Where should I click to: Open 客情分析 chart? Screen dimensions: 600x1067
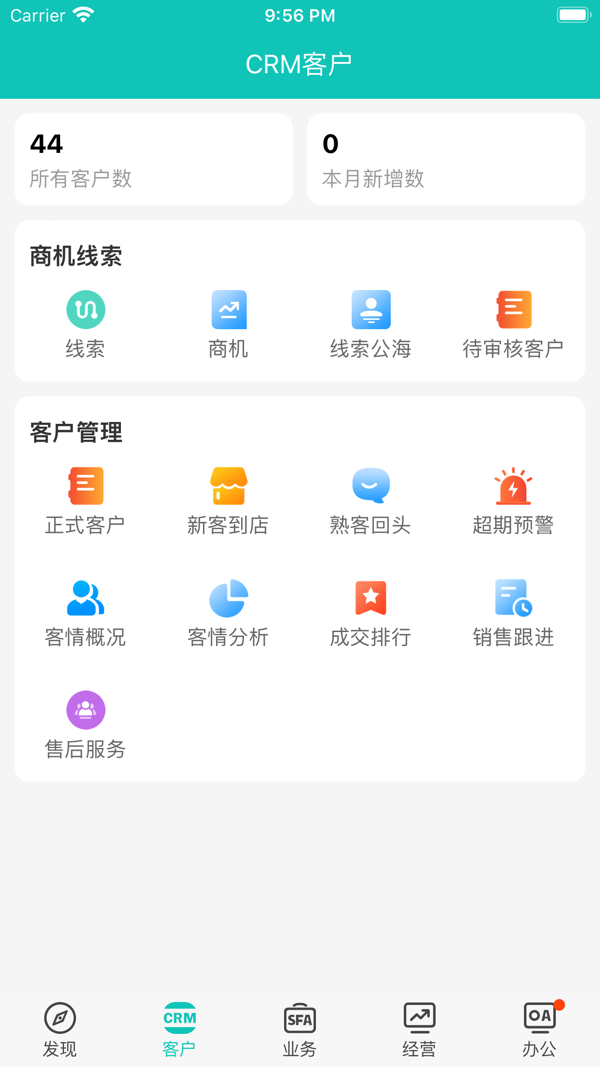click(229, 612)
